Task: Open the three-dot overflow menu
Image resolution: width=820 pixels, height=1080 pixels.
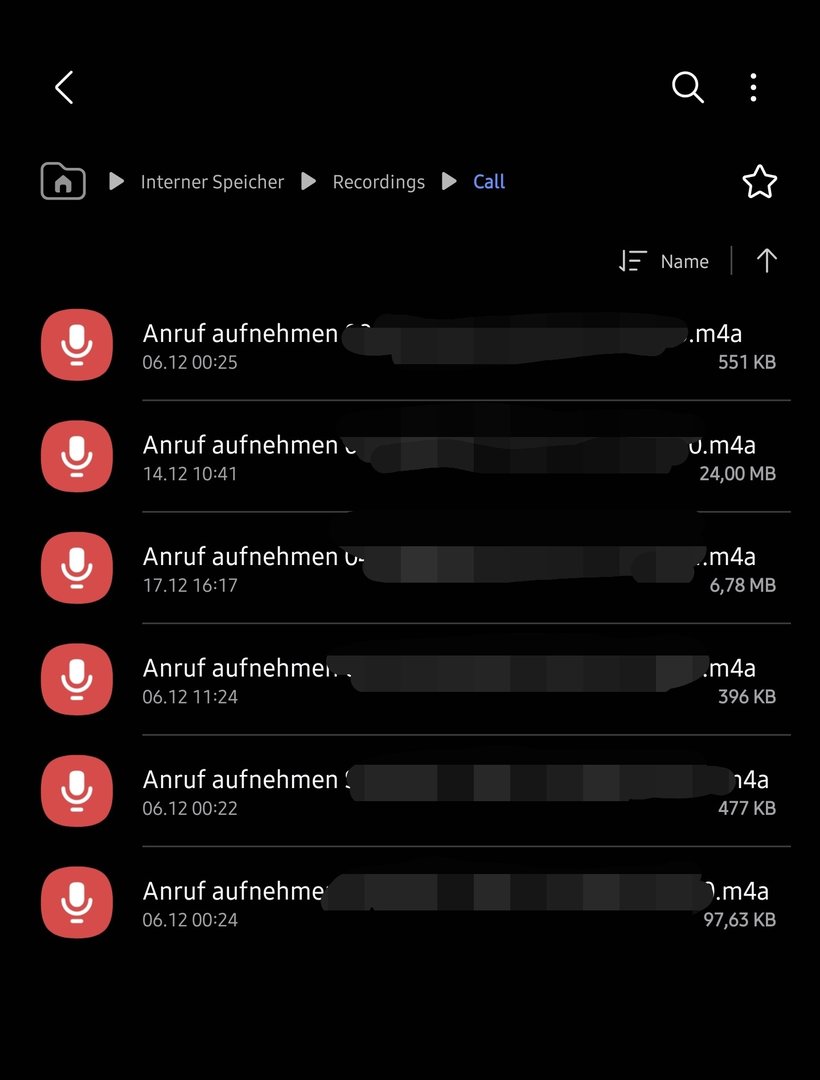Action: [753, 88]
